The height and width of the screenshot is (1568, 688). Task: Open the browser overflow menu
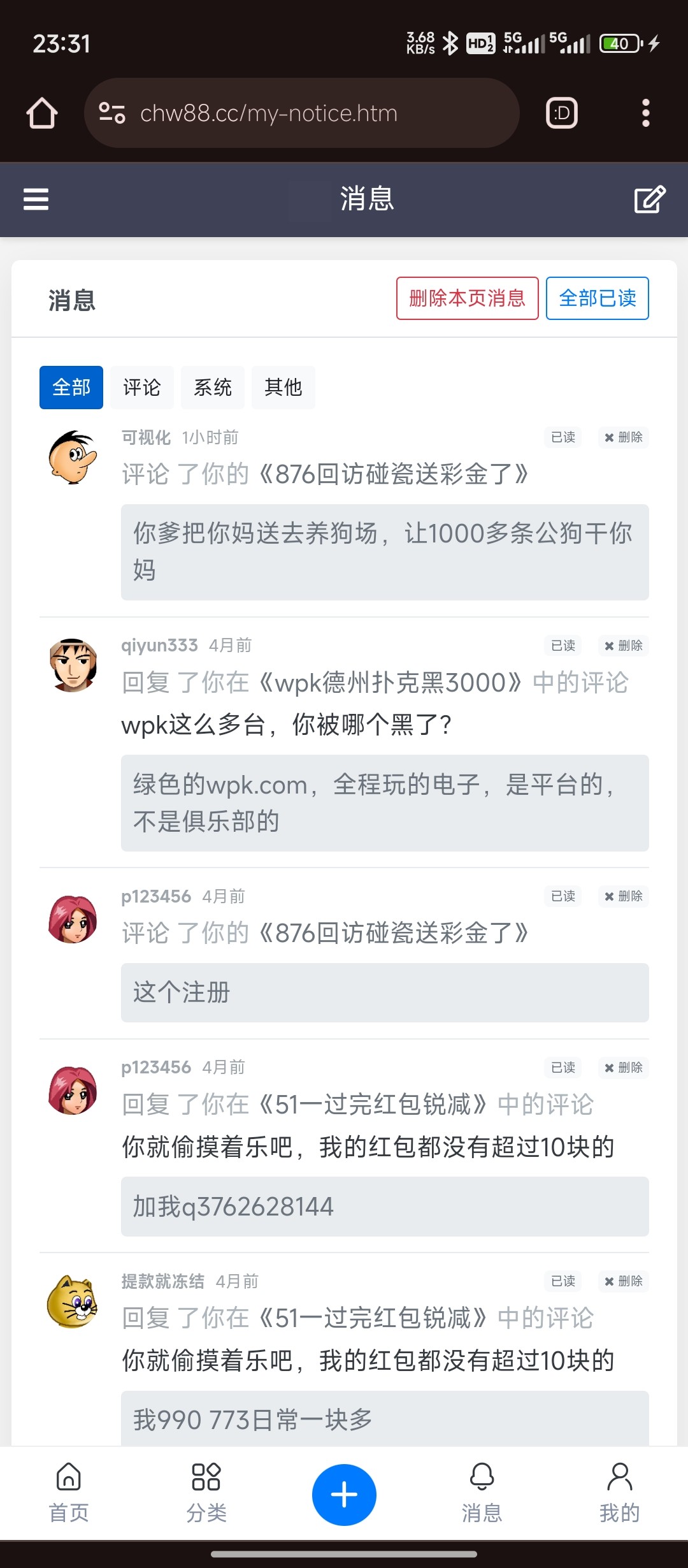(x=645, y=113)
